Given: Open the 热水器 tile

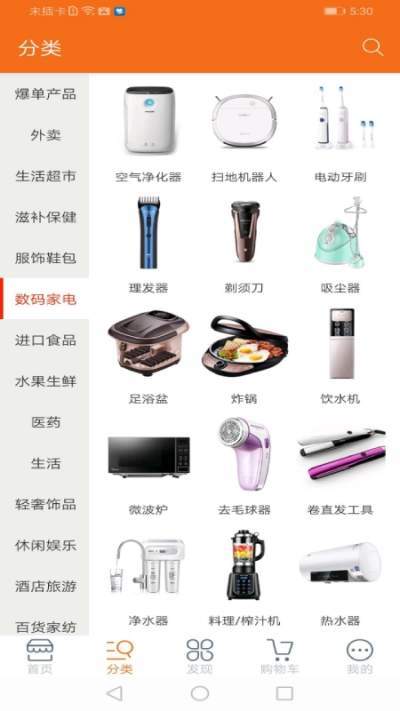Looking at the screenshot, I should [340, 578].
